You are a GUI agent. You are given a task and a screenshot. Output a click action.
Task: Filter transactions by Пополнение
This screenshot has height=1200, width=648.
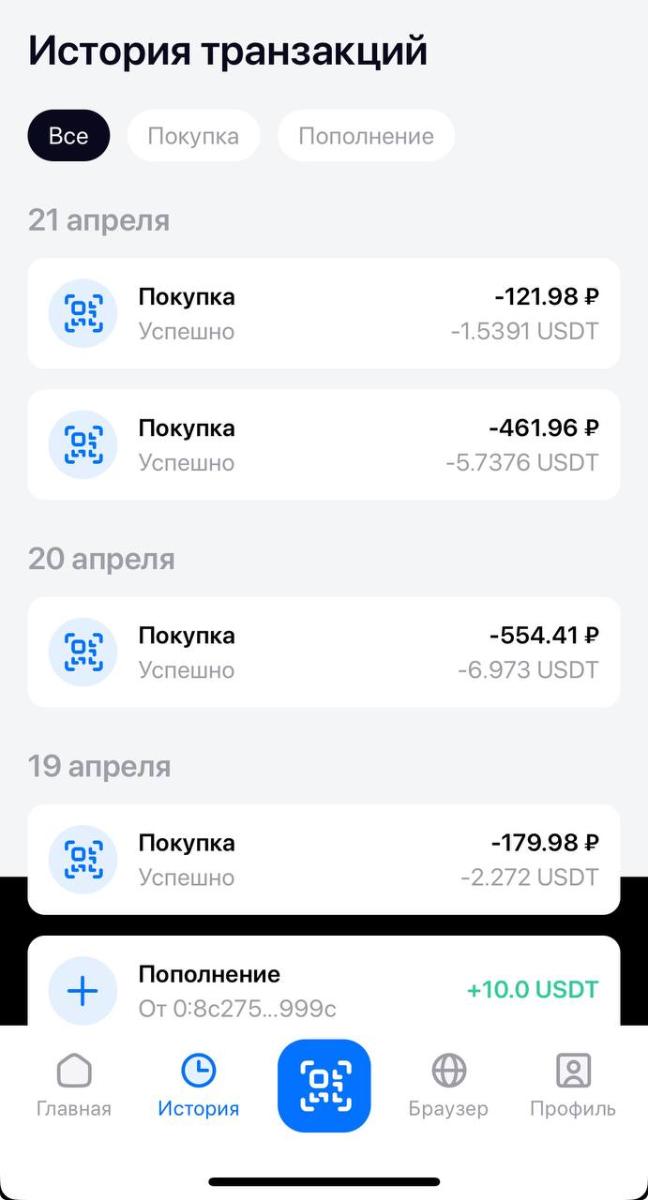[365, 136]
